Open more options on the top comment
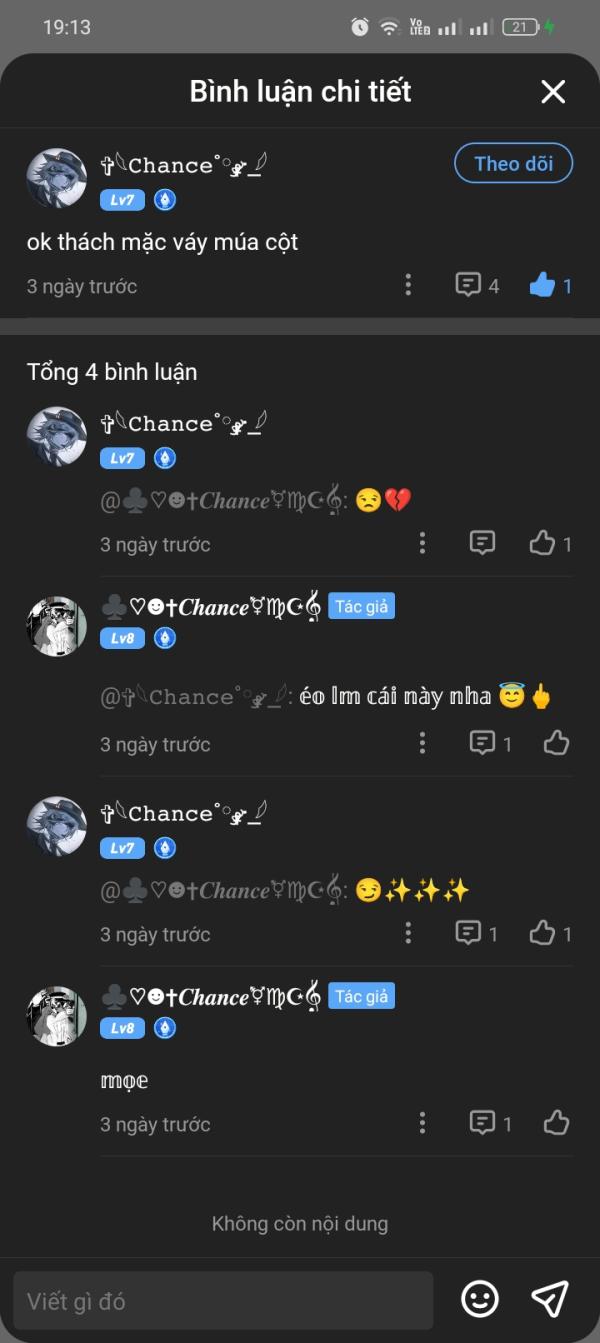Screen dimensions: 600x1343 coord(408,285)
